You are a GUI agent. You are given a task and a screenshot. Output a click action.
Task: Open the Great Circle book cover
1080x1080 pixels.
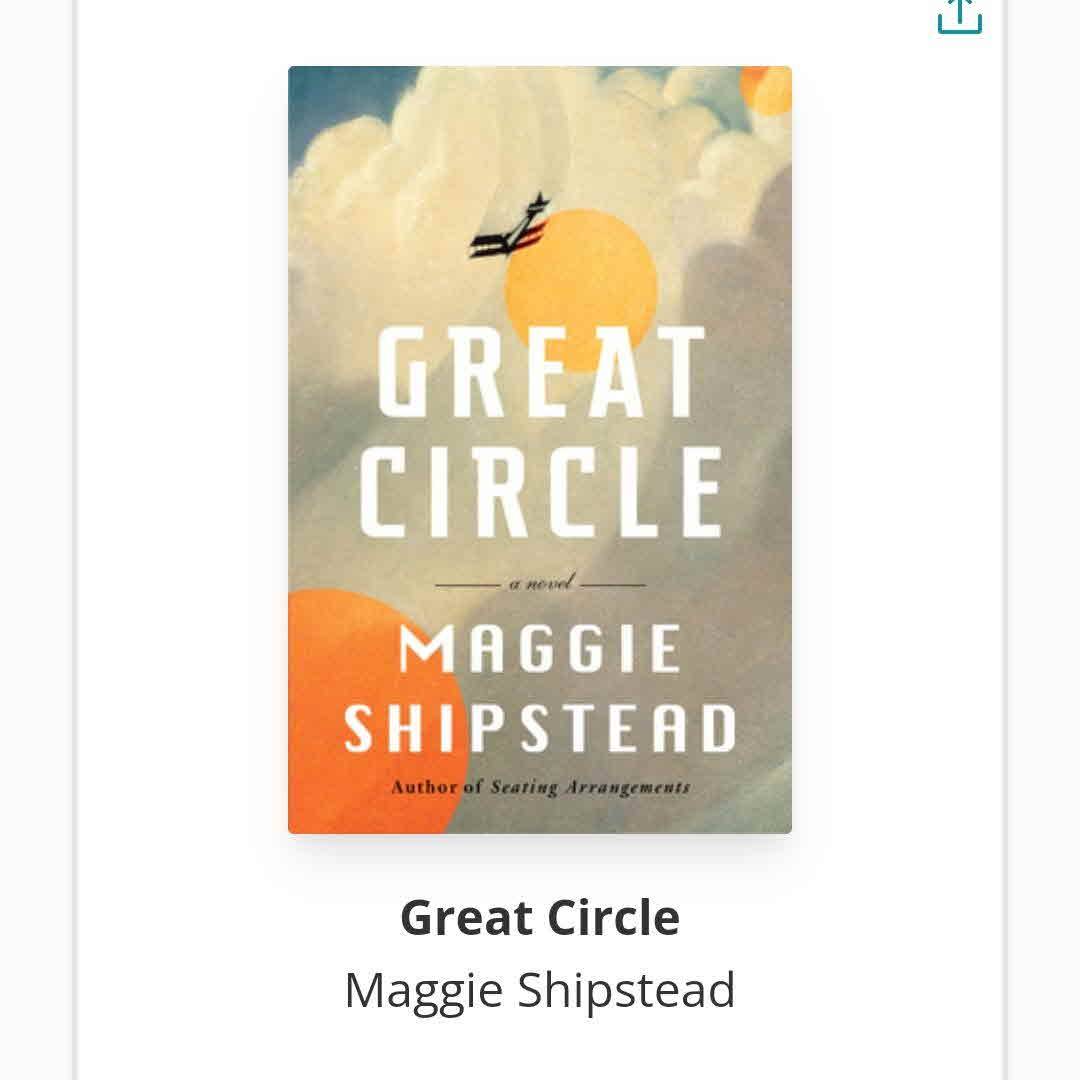point(540,450)
